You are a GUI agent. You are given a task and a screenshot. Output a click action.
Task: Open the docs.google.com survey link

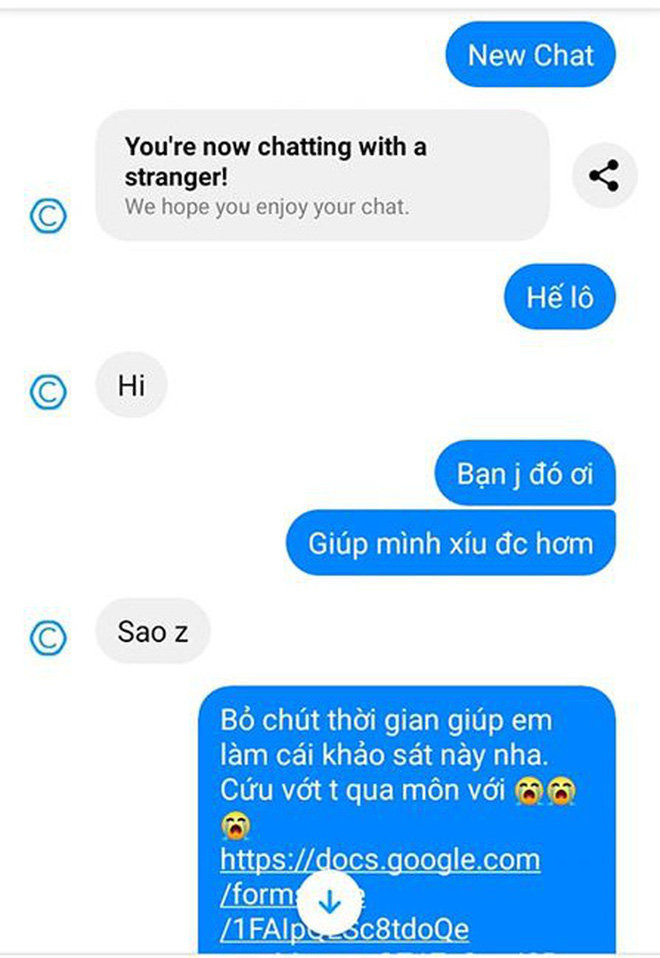coord(380,861)
